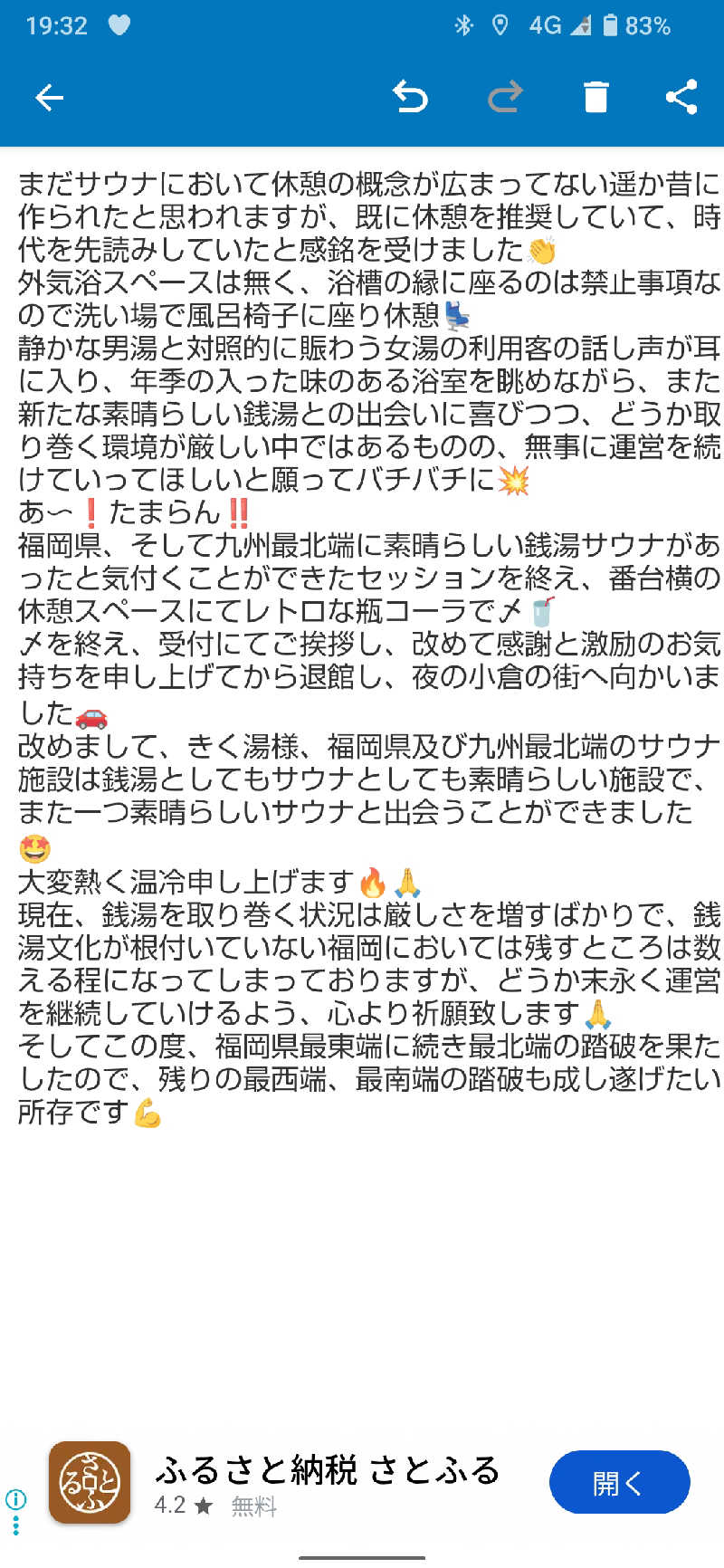Undo the last edit

pyautogui.click(x=410, y=97)
